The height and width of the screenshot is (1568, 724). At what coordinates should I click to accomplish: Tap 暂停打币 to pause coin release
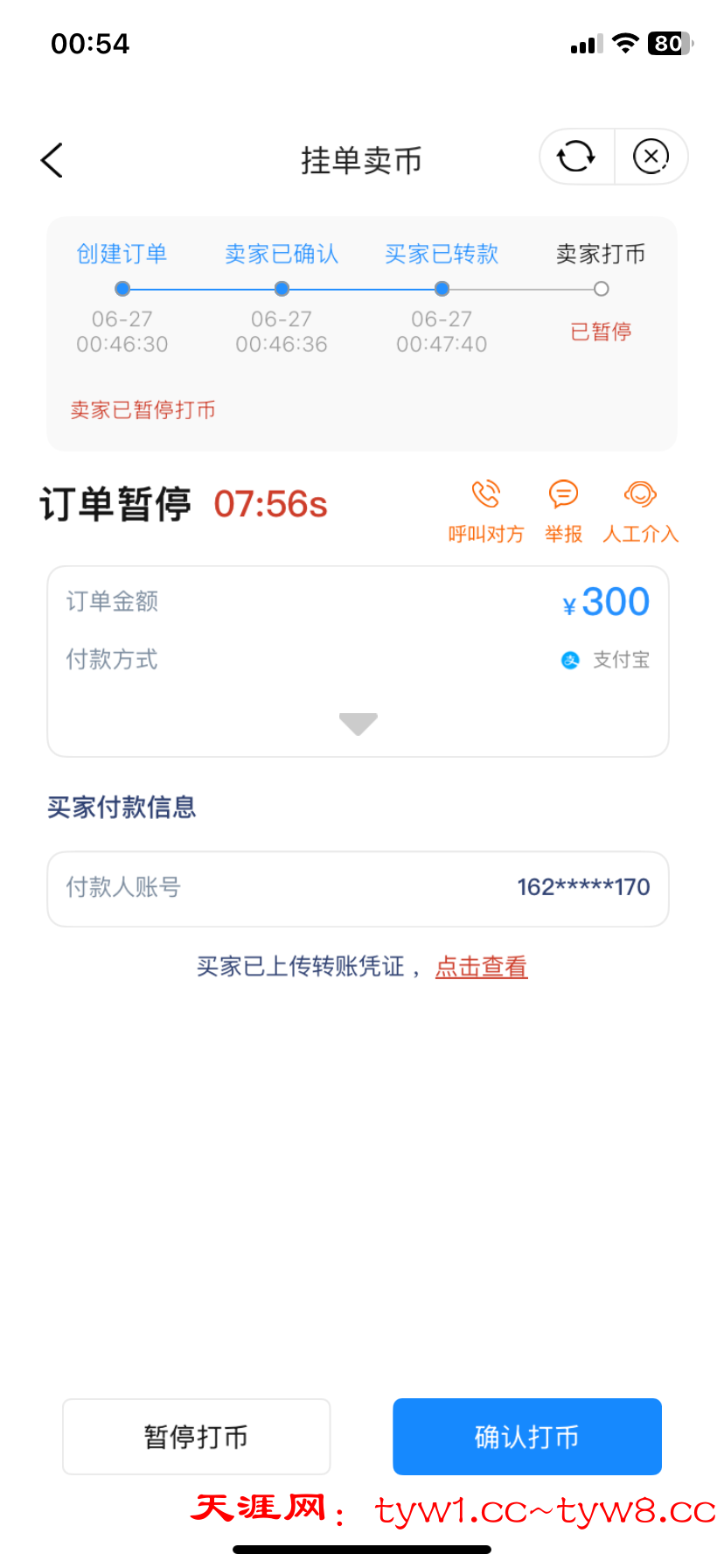tap(196, 1437)
